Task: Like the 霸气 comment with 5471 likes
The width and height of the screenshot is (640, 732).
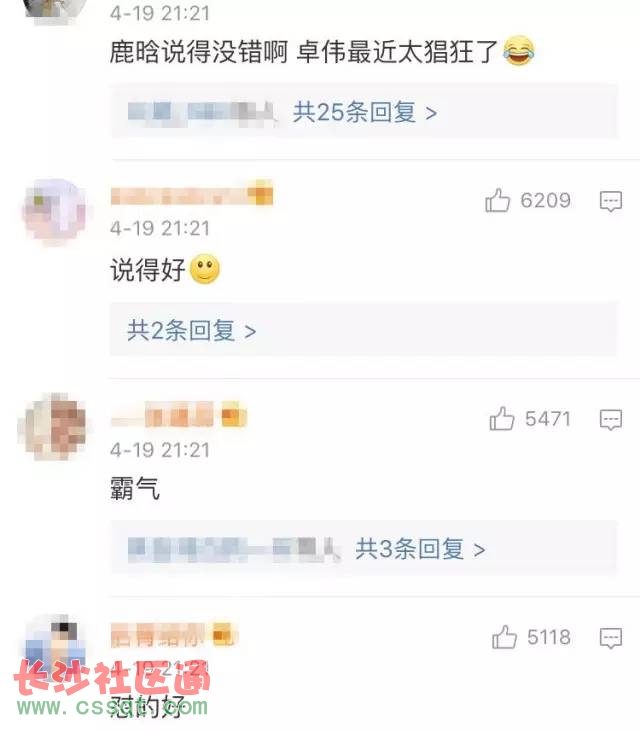Action: 502,420
